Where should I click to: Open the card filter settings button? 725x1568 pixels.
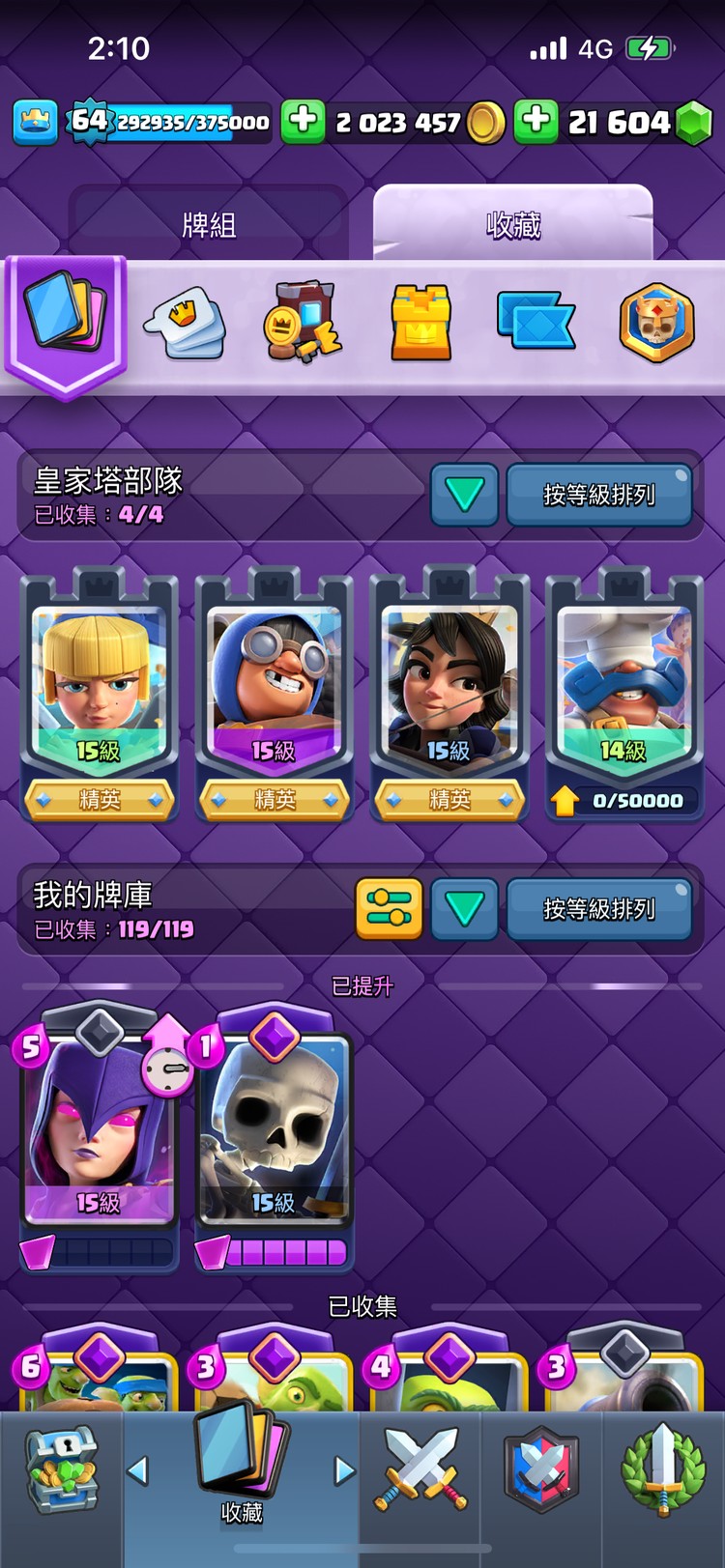(389, 909)
